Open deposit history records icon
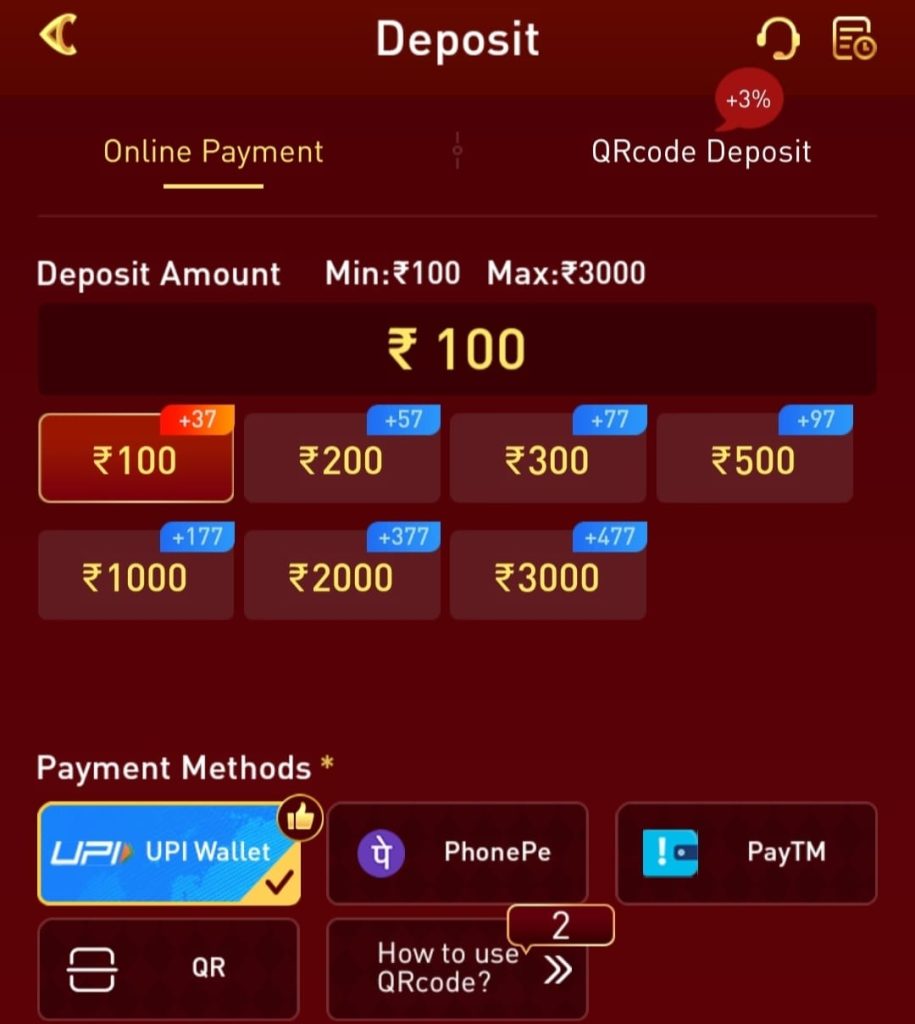This screenshot has width=915, height=1024. click(x=853, y=40)
